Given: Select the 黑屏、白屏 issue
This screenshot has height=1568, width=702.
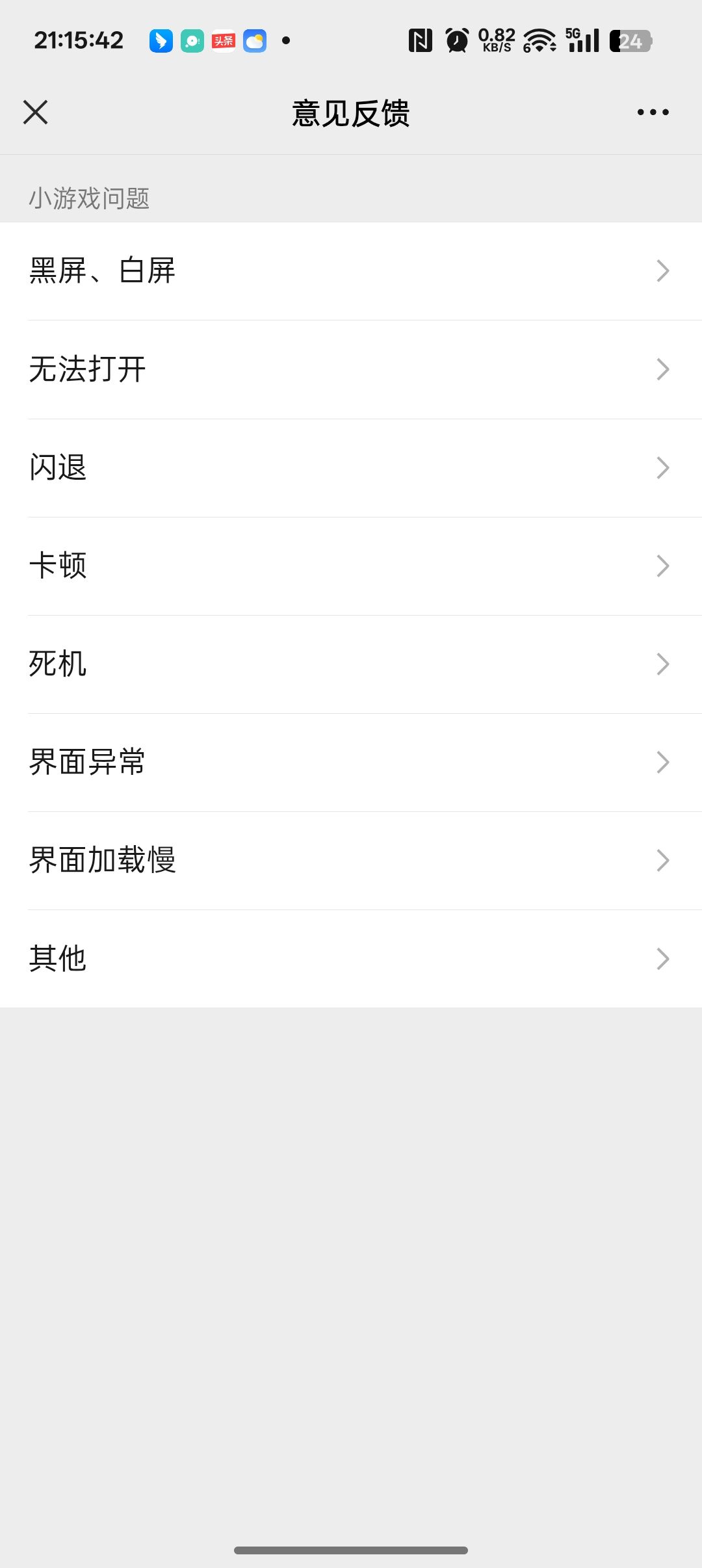Looking at the screenshot, I should point(351,271).
